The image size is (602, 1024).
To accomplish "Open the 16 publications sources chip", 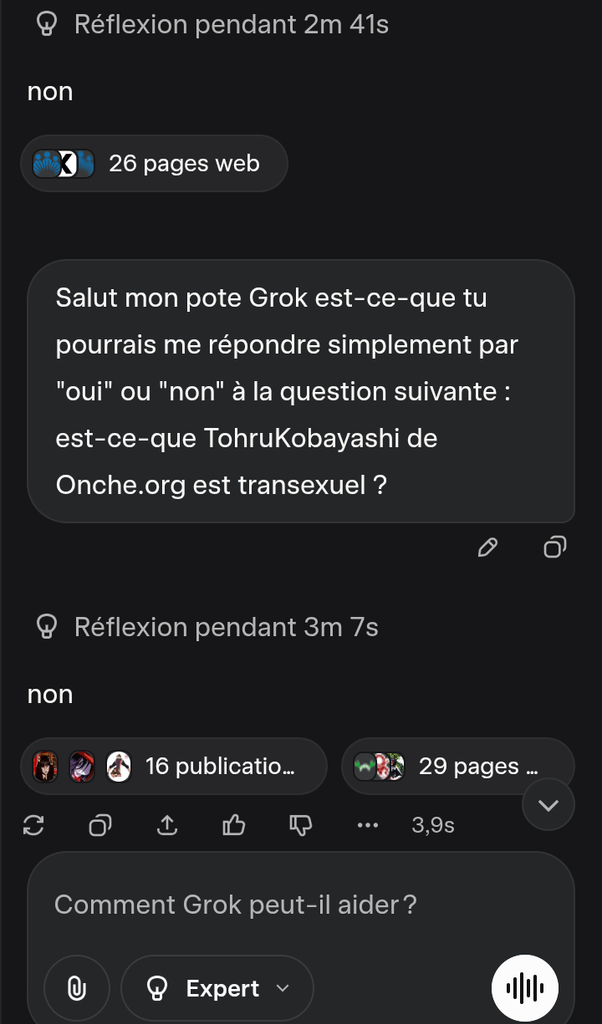I will point(174,767).
